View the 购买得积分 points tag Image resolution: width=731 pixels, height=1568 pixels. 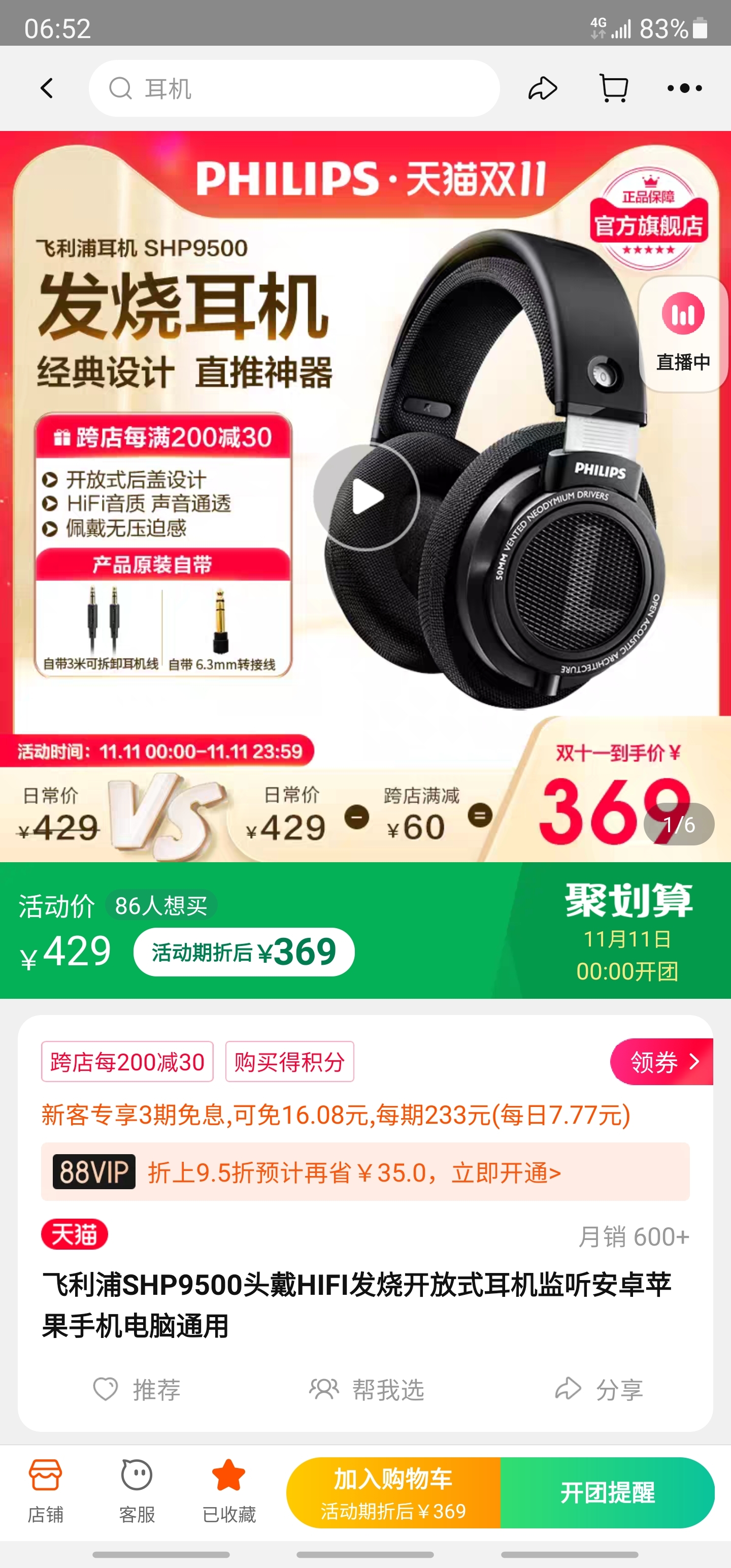tap(289, 1062)
